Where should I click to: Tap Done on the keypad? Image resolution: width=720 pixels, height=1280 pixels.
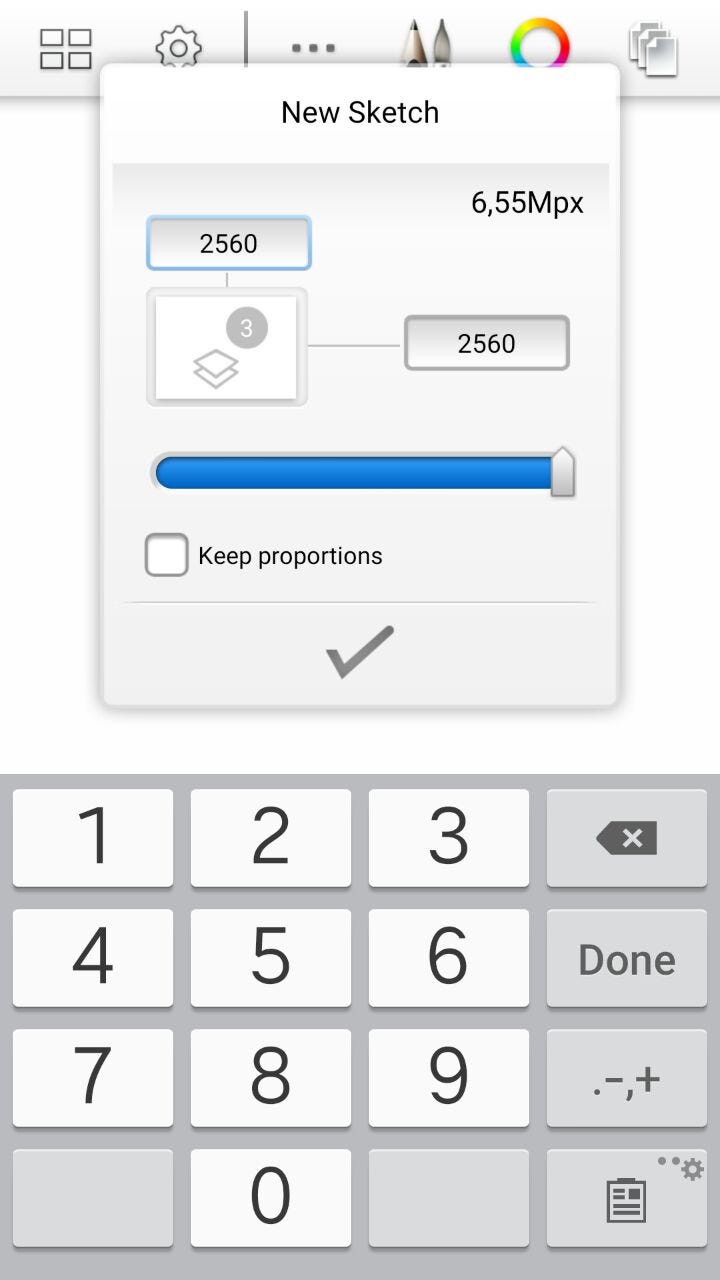(627, 959)
